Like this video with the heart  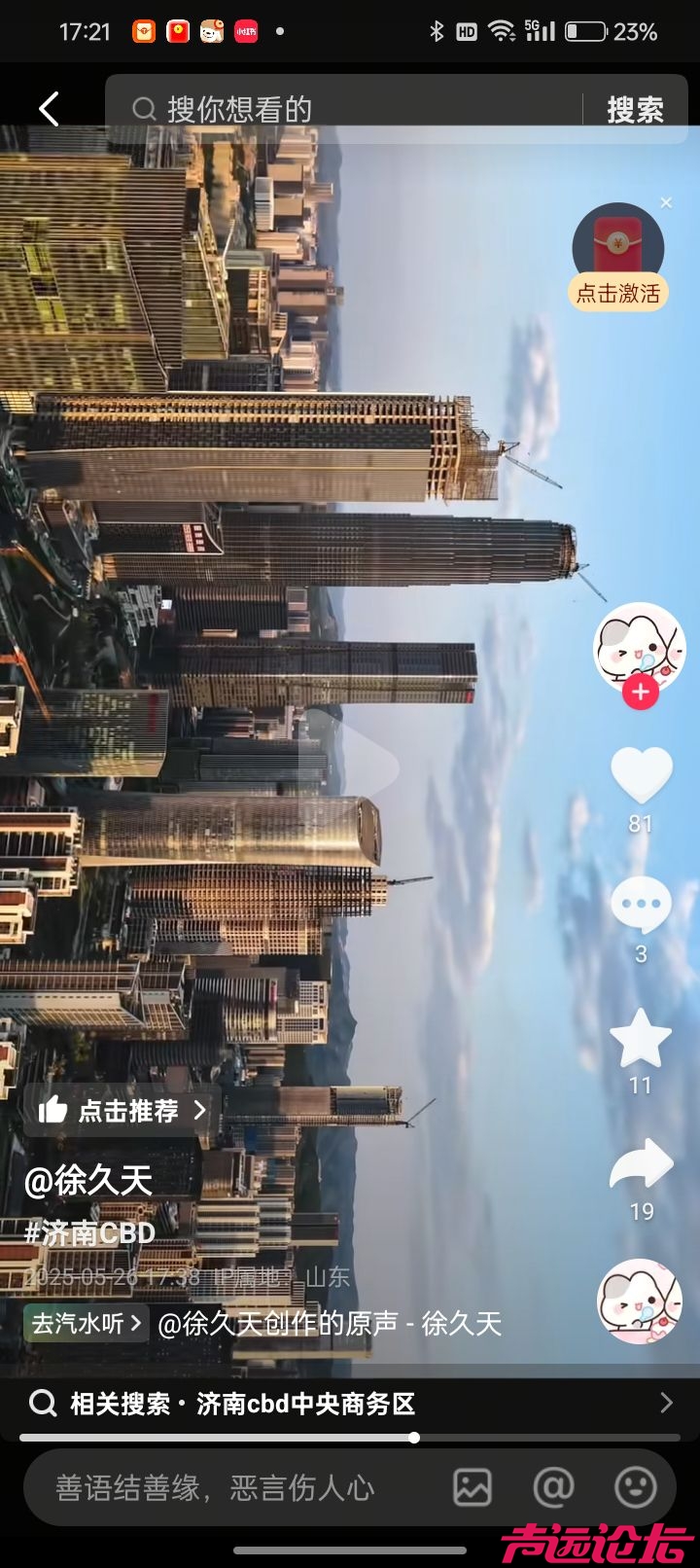click(641, 775)
